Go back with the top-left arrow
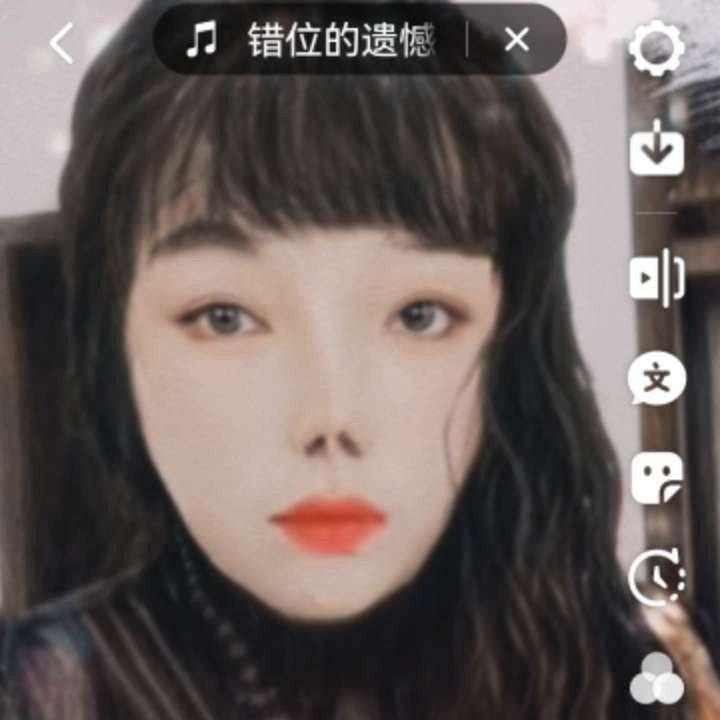 coord(62,43)
